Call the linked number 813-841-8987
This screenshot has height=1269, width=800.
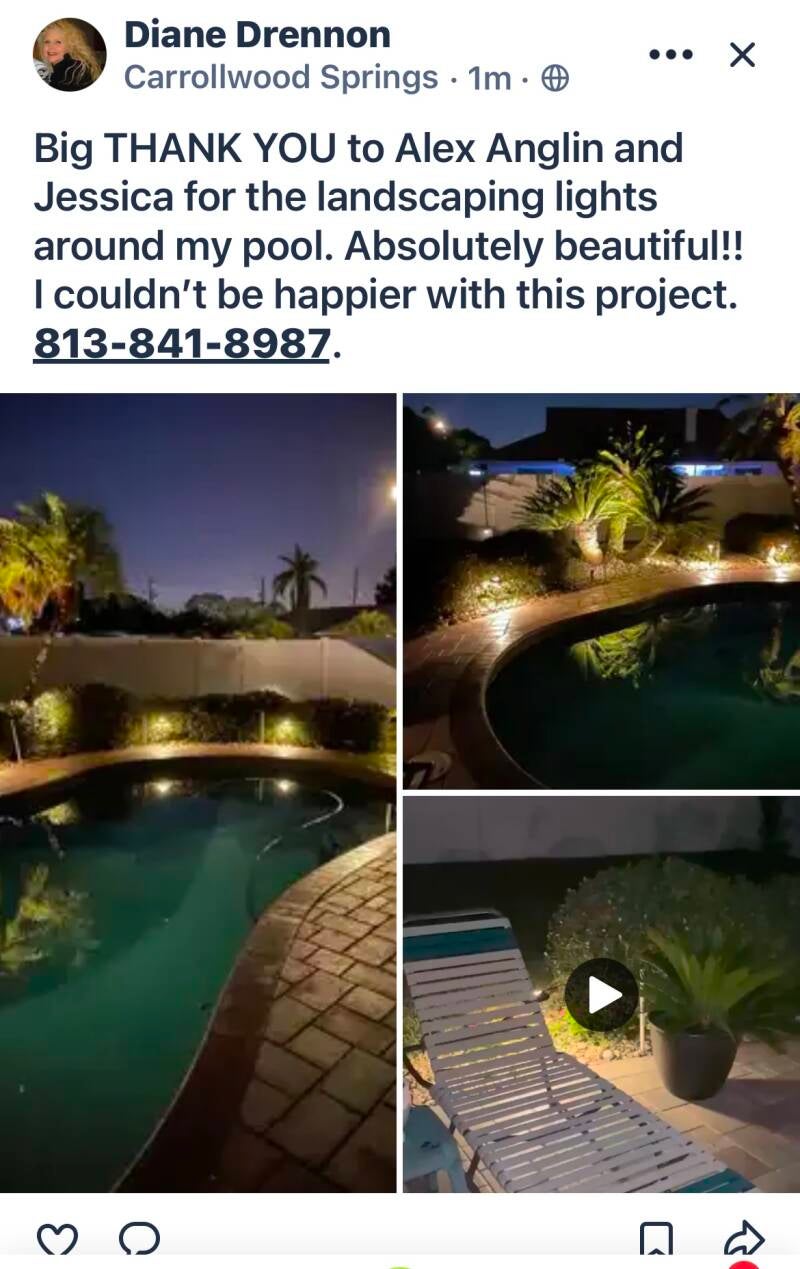click(181, 343)
